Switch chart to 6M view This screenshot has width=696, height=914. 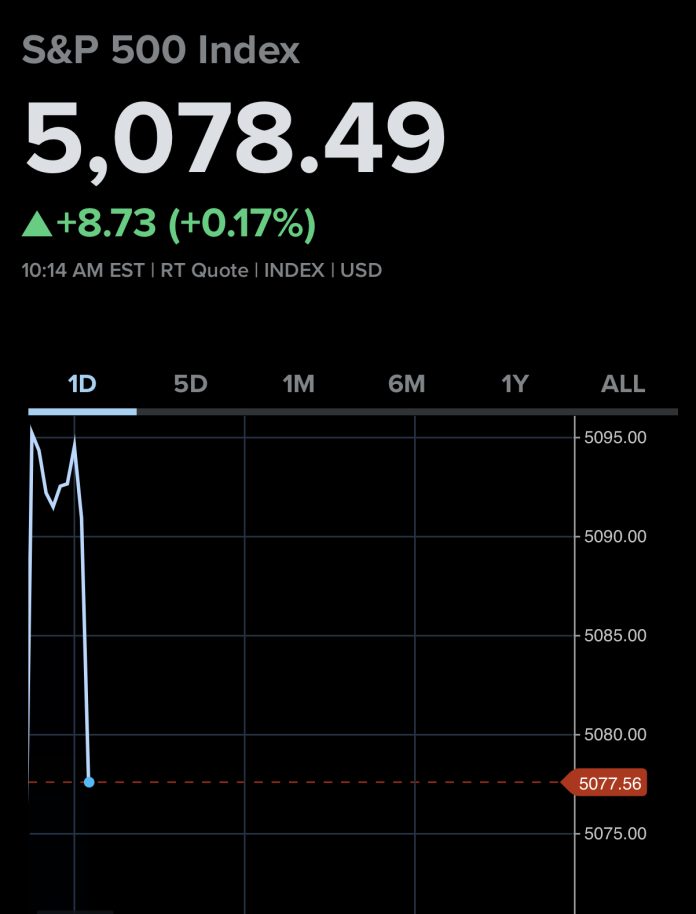(x=406, y=384)
